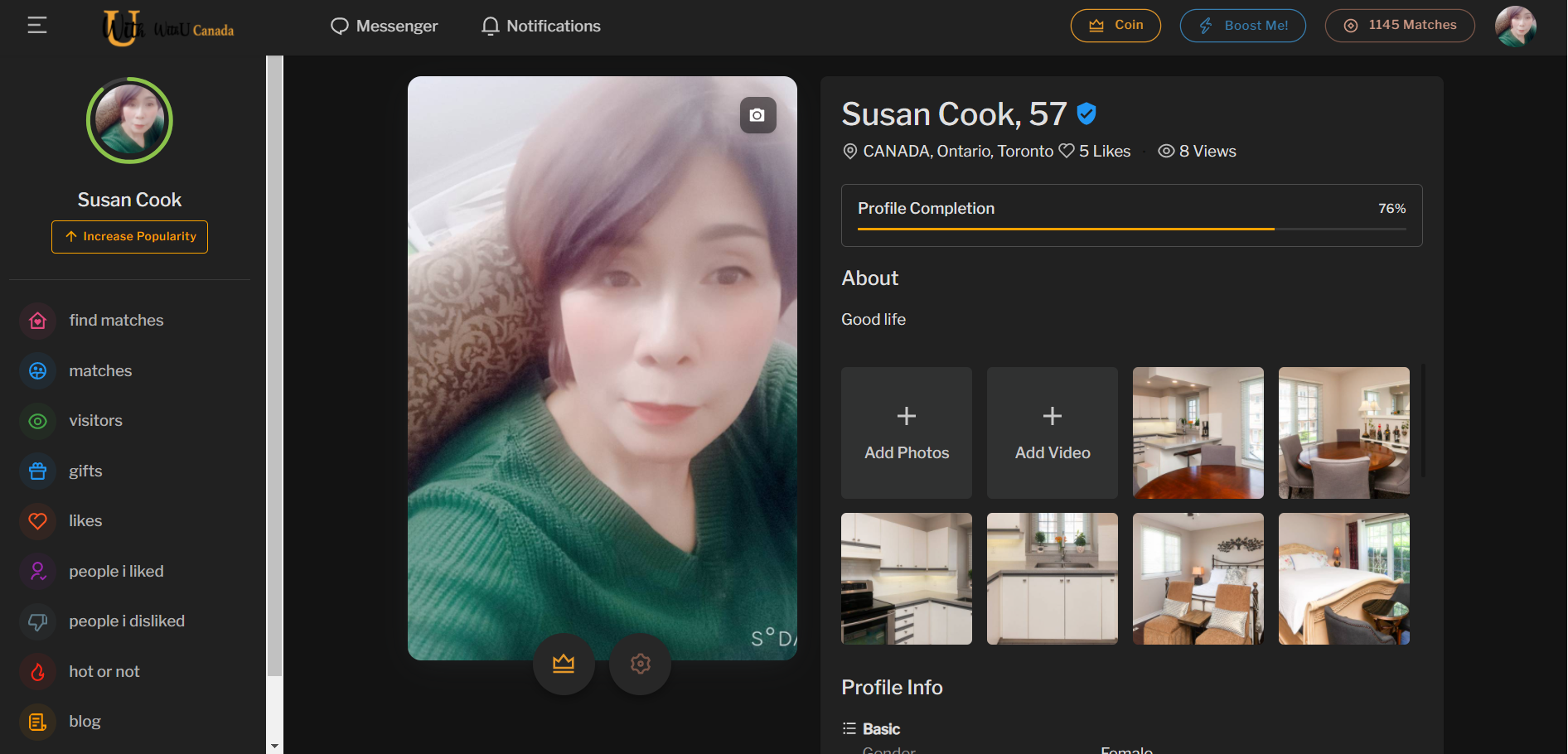
Task: Open Notifications
Action: [x=540, y=26]
